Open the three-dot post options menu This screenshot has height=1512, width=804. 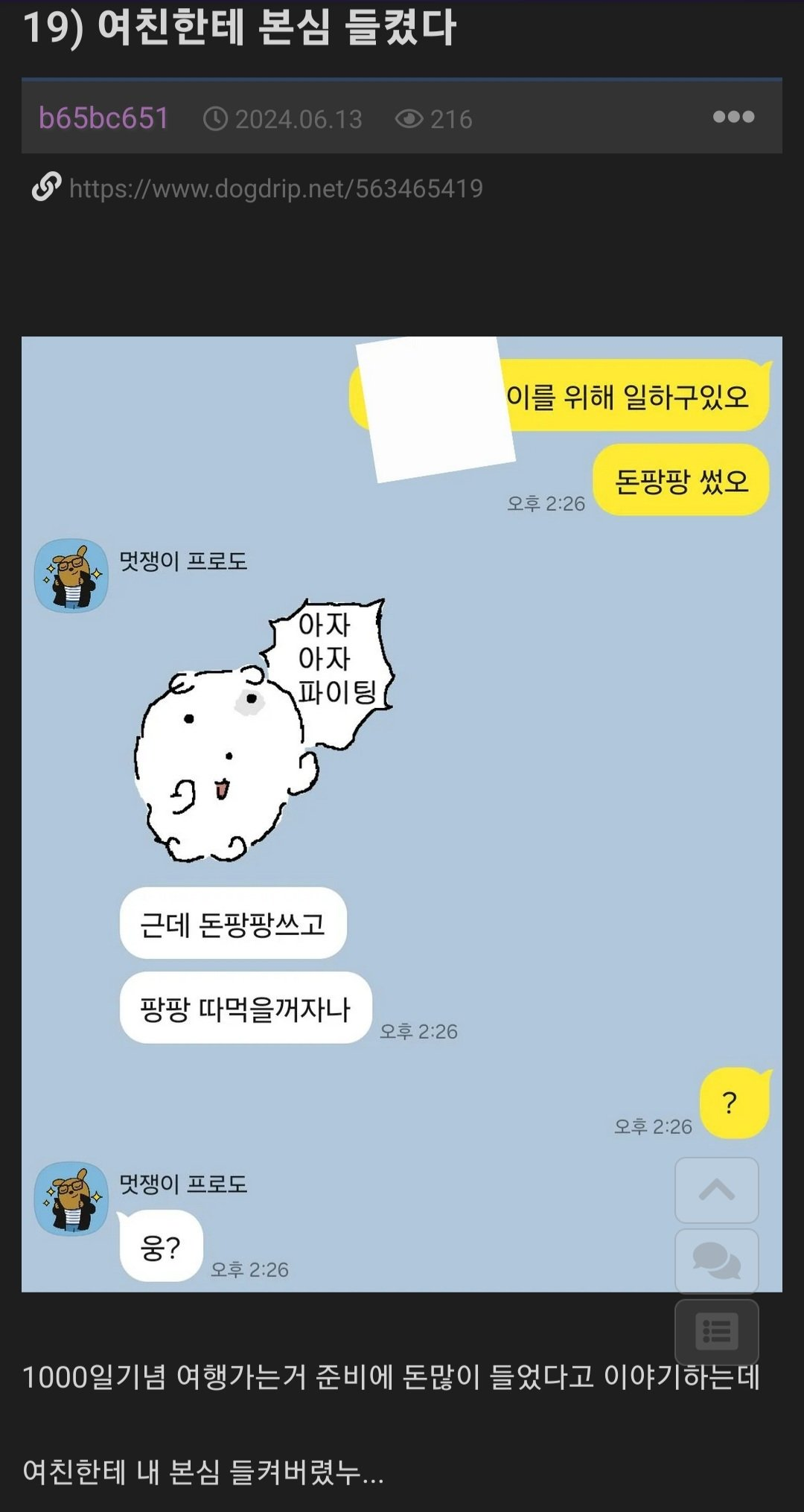[x=733, y=117]
